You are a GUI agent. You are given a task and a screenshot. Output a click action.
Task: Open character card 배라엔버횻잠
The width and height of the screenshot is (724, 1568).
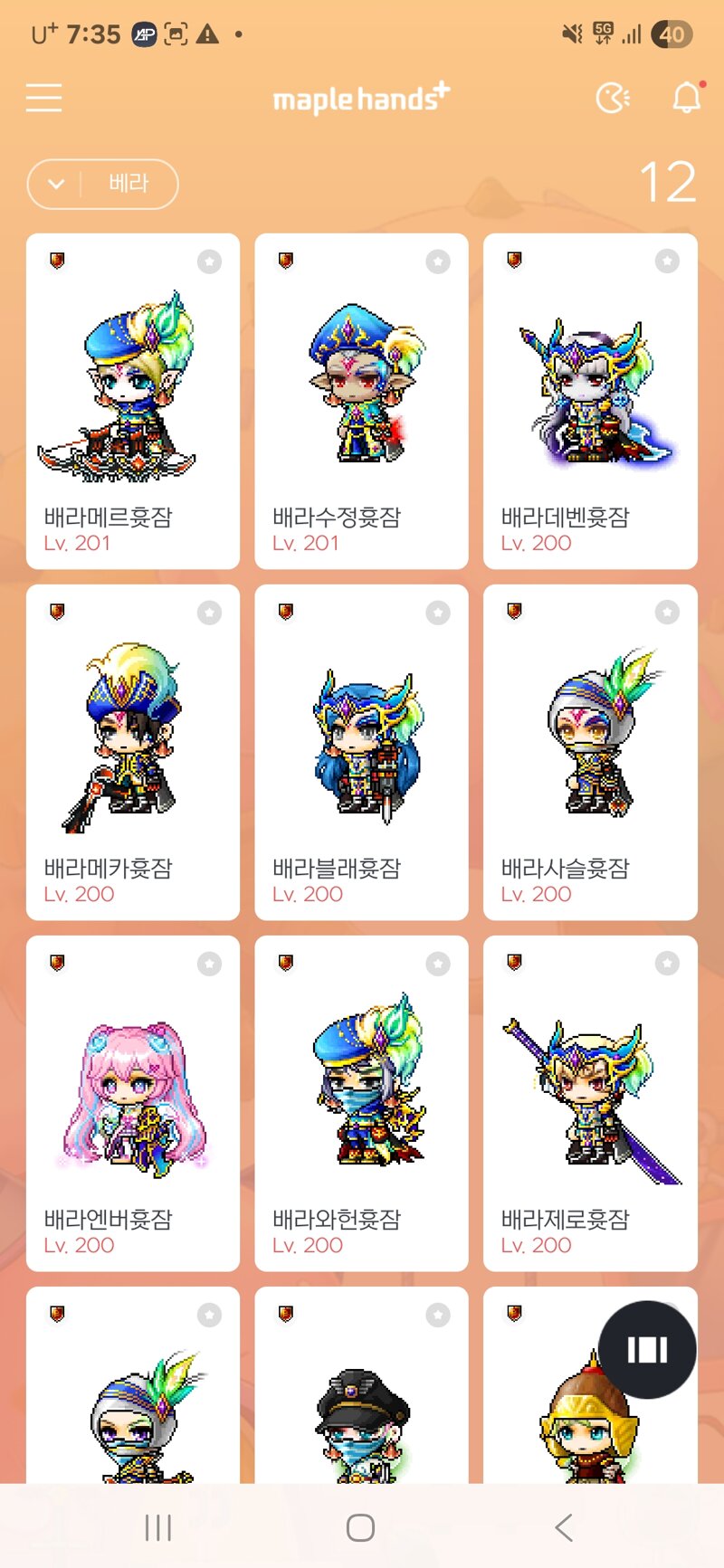click(133, 1103)
